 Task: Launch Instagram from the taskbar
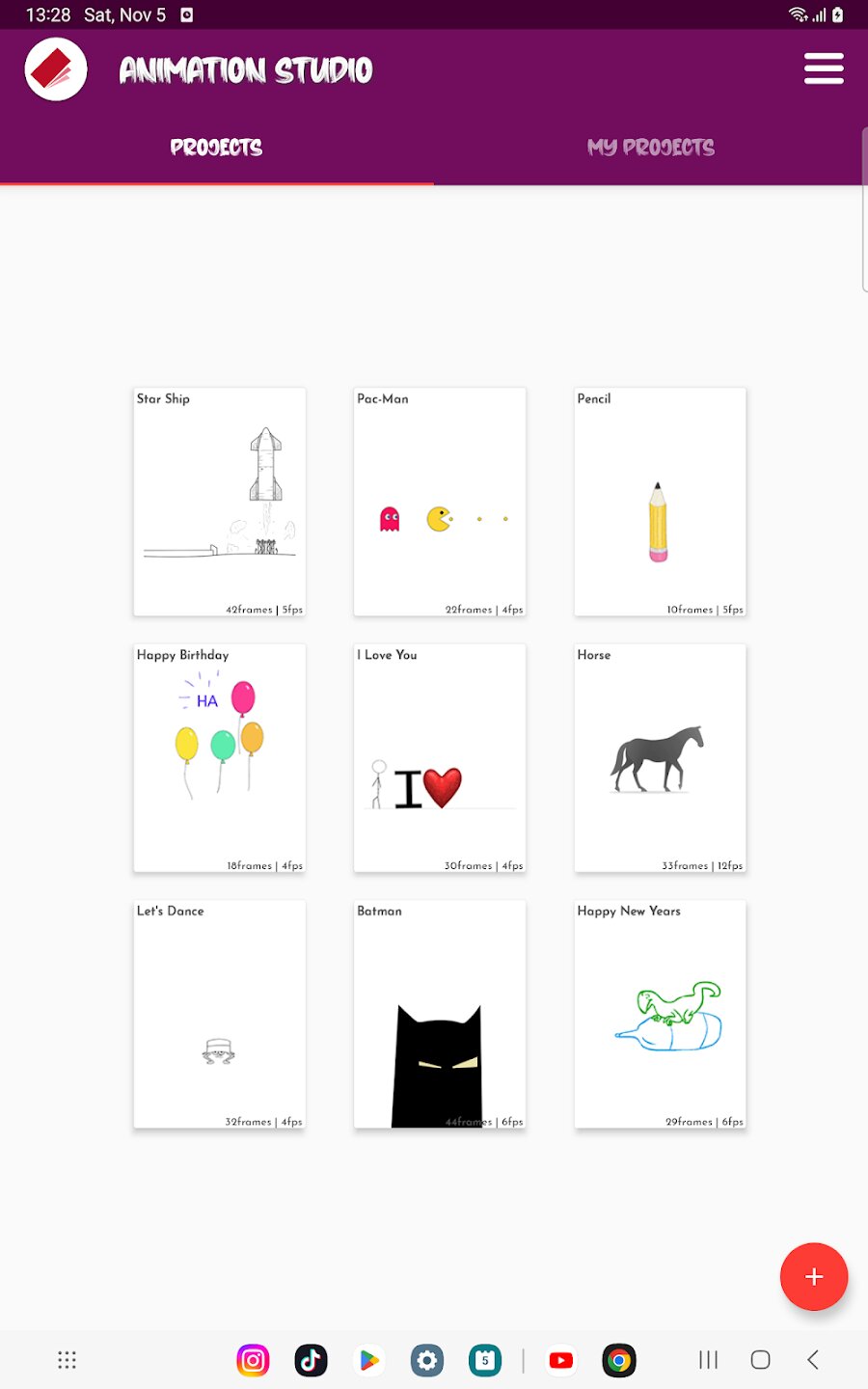point(253,1360)
